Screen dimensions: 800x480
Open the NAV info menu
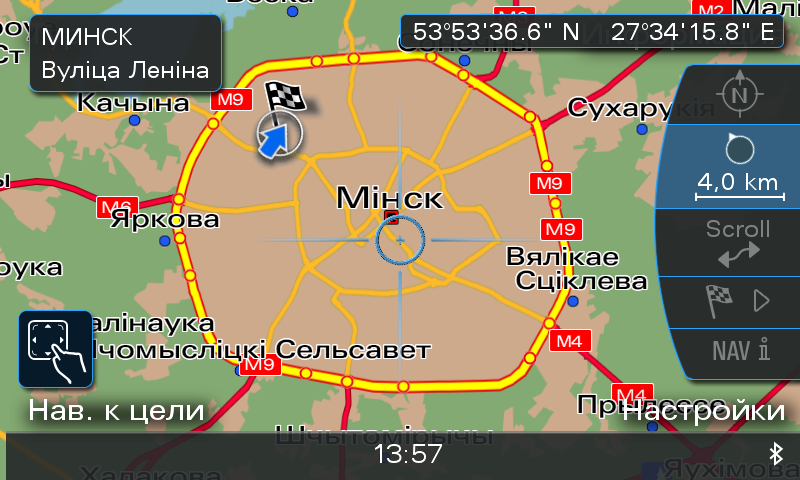coord(740,351)
